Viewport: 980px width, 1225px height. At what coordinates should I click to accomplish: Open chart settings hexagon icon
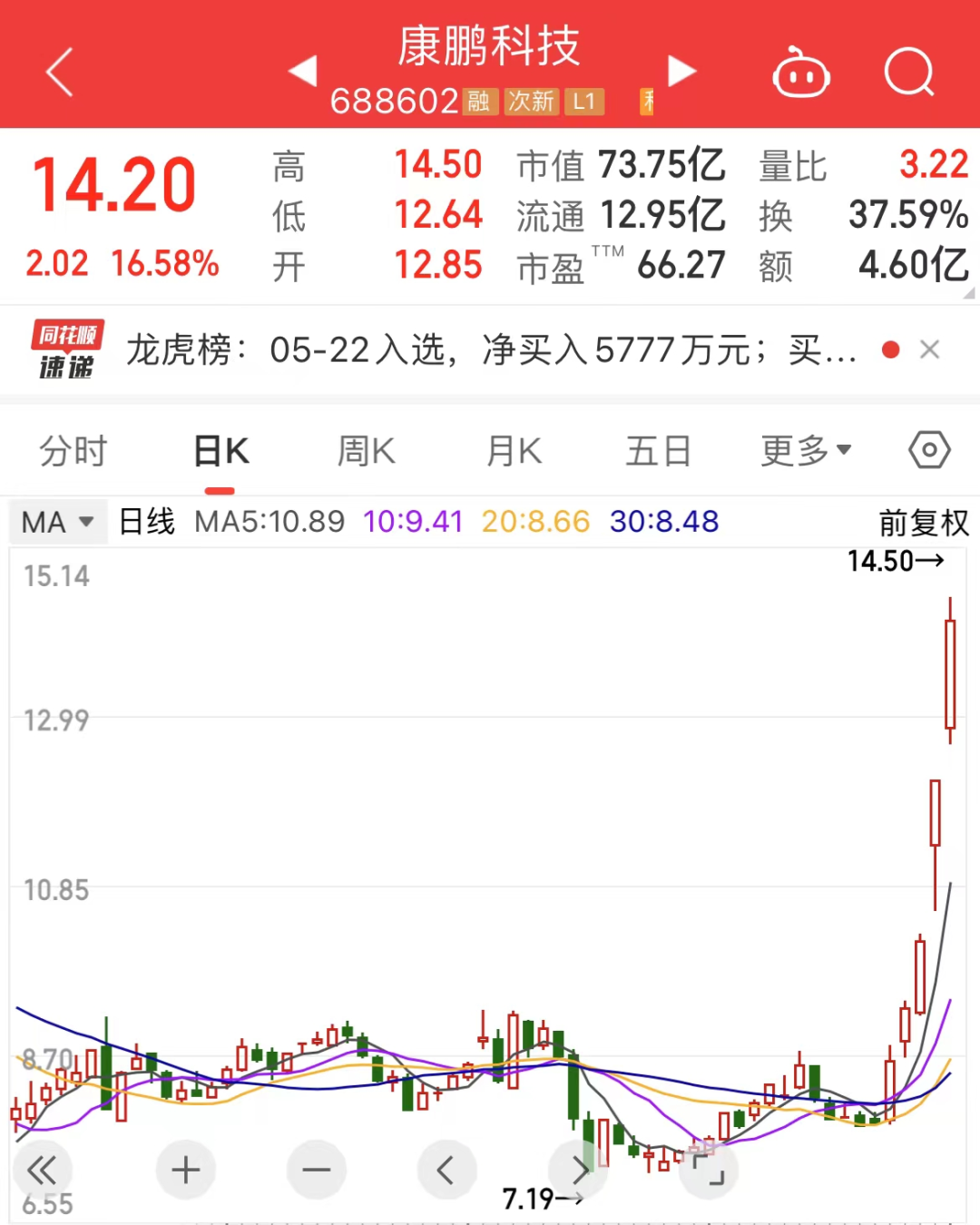coord(929,450)
